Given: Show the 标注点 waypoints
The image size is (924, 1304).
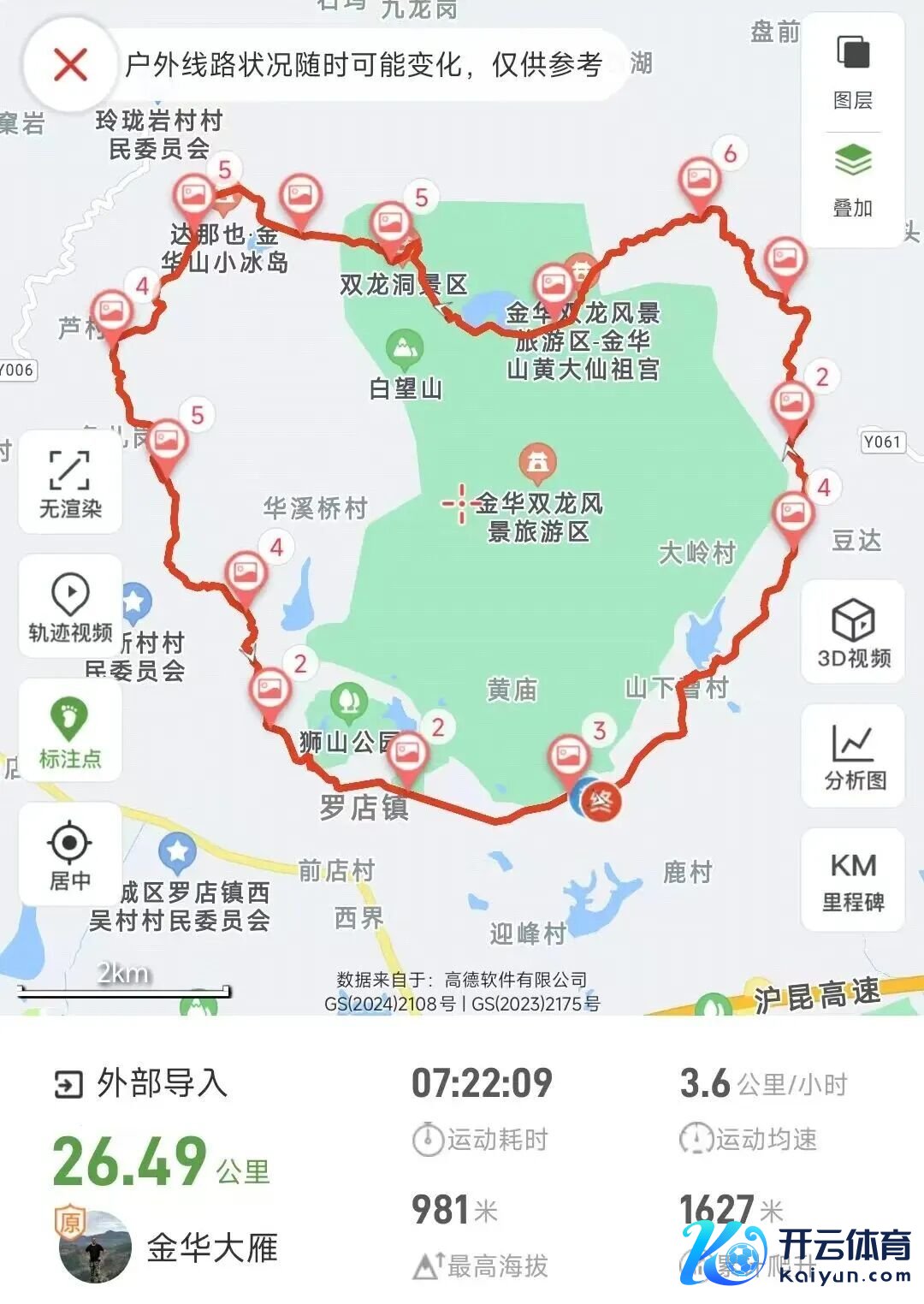Looking at the screenshot, I should [x=70, y=730].
